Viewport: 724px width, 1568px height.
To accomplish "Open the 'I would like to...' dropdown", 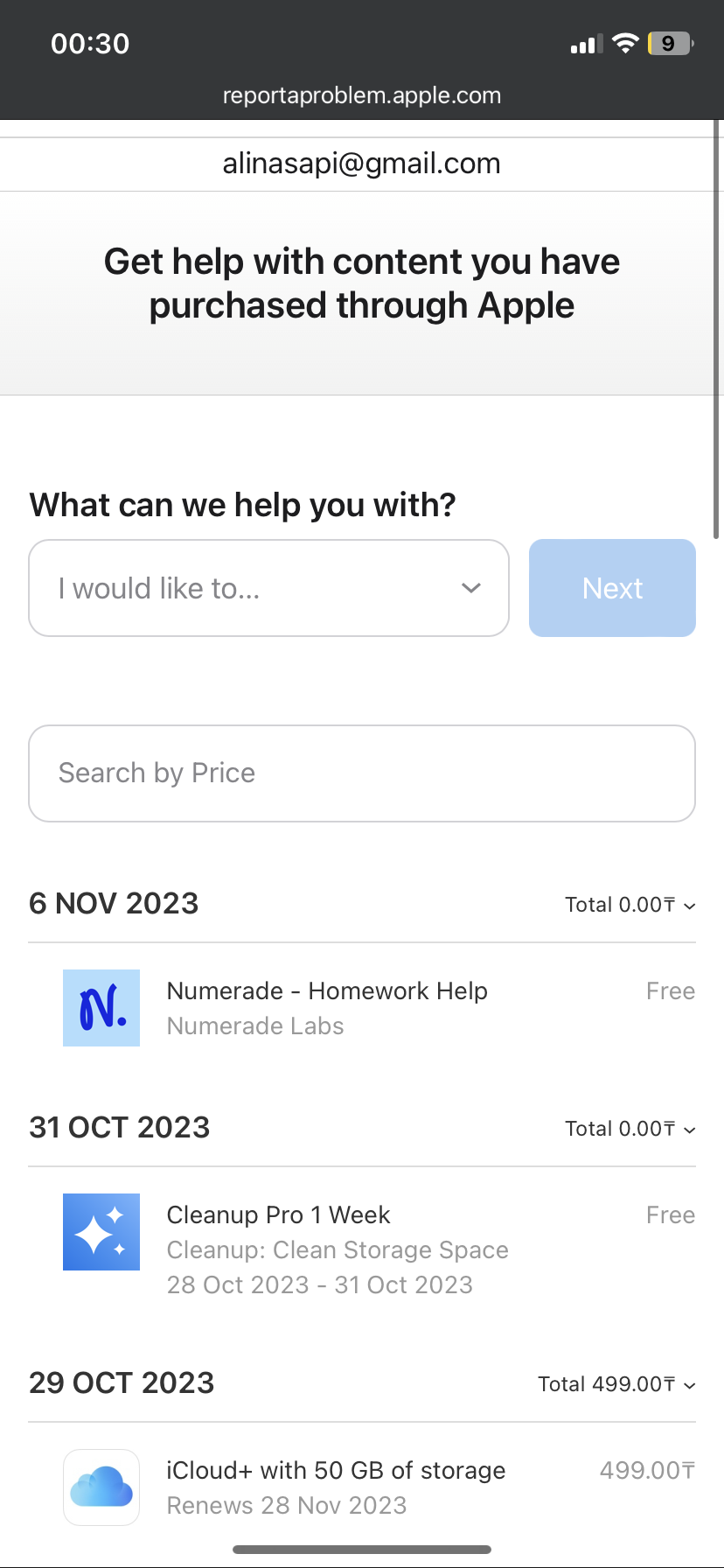I will point(268,588).
